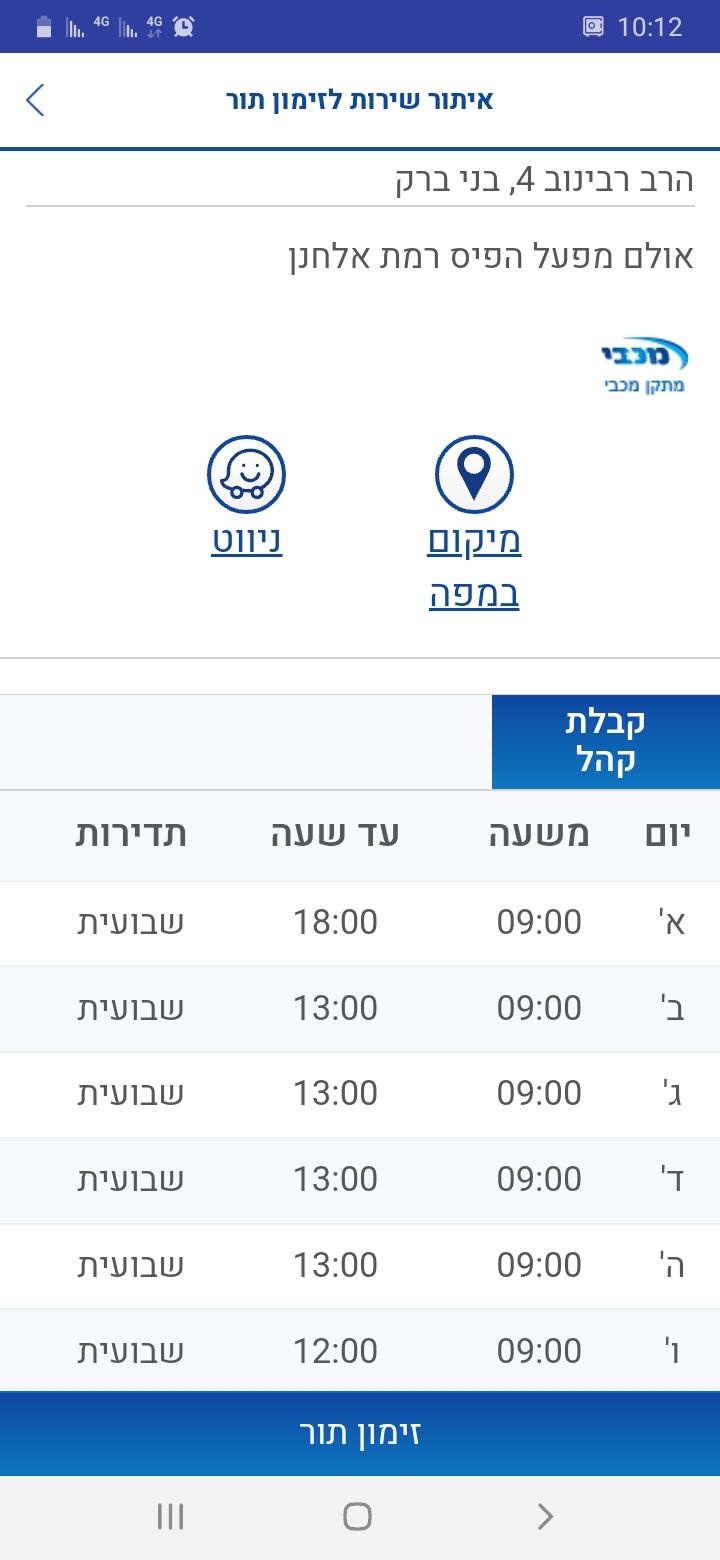Open recent apps from the navigation bar

(171, 1517)
